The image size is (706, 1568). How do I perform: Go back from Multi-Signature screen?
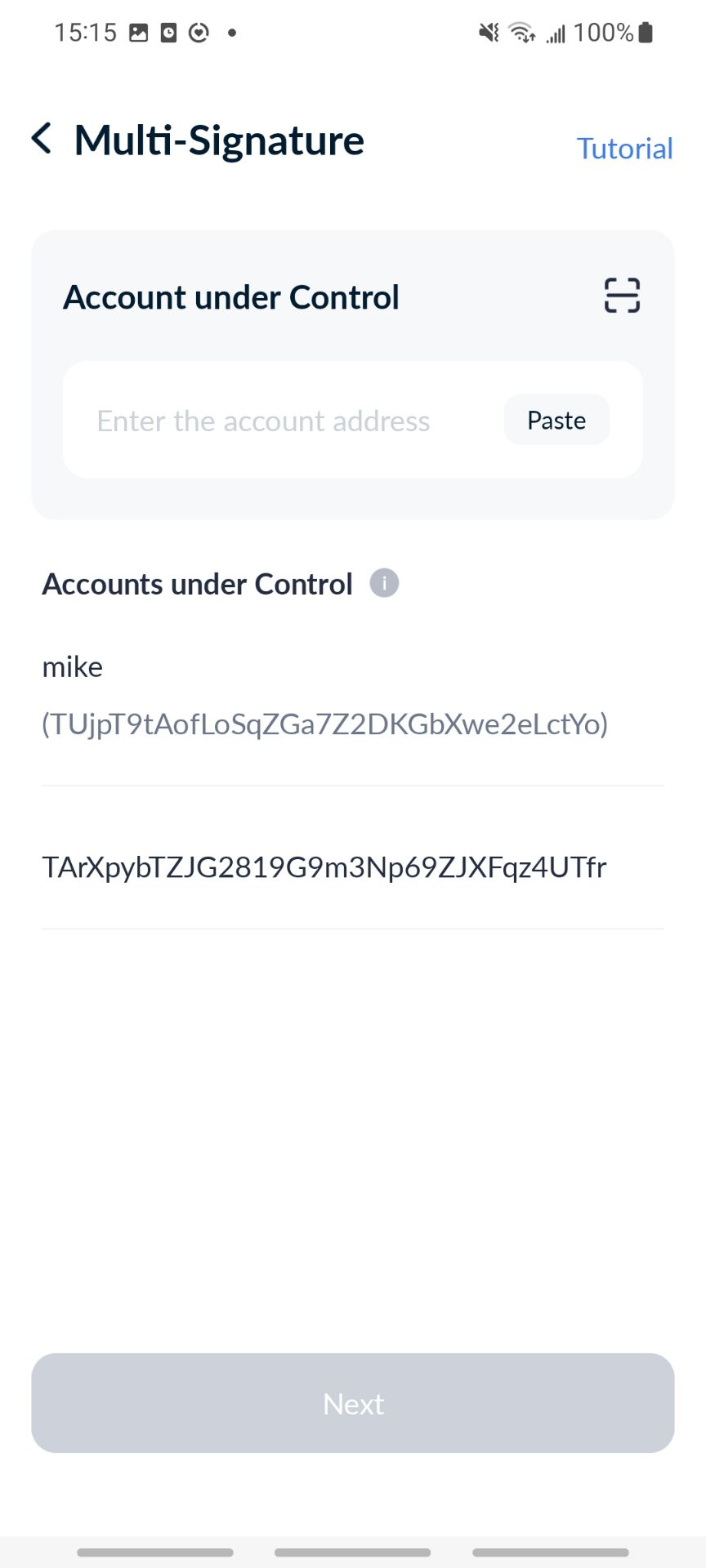point(42,139)
